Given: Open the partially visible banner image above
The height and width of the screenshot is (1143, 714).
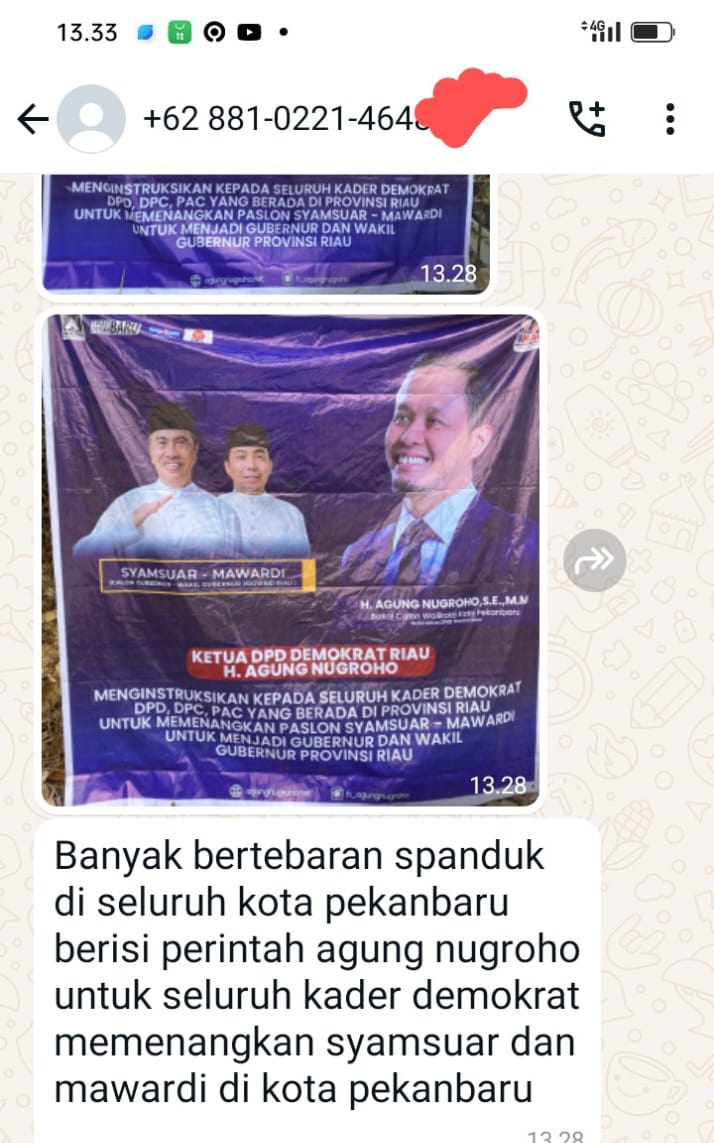Looking at the screenshot, I should (265, 233).
